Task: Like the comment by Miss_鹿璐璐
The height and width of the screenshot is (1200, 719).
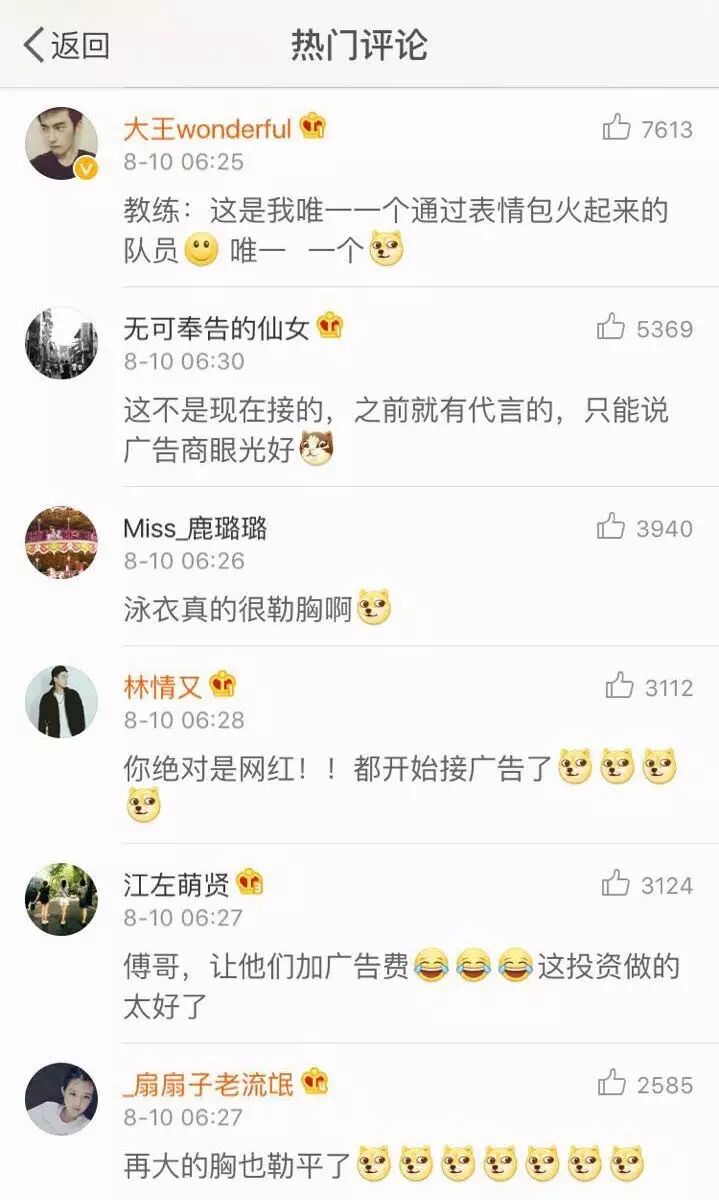Action: (x=611, y=526)
